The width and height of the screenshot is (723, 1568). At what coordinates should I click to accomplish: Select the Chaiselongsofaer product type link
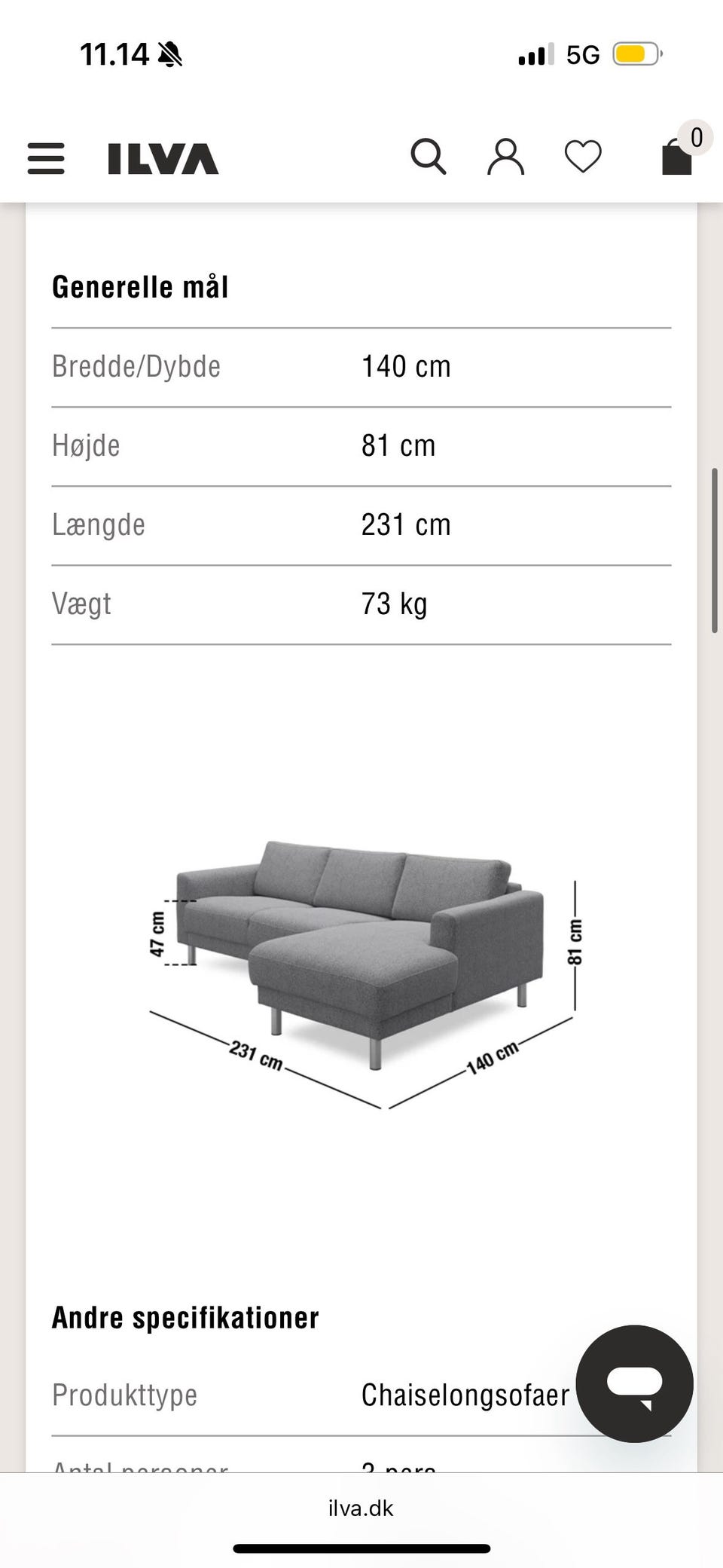pyautogui.click(x=464, y=1395)
